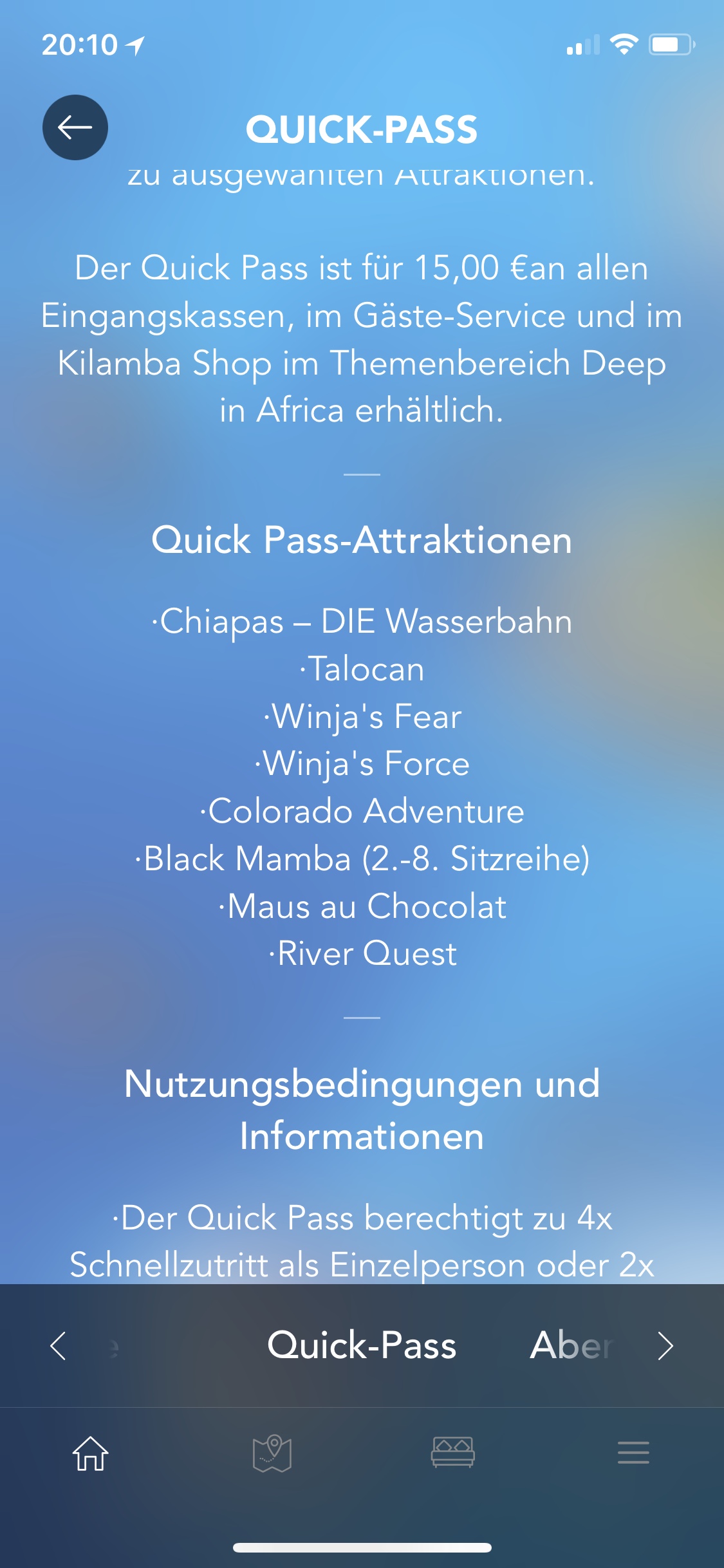Open the hamburger menu tab

click(633, 1453)
